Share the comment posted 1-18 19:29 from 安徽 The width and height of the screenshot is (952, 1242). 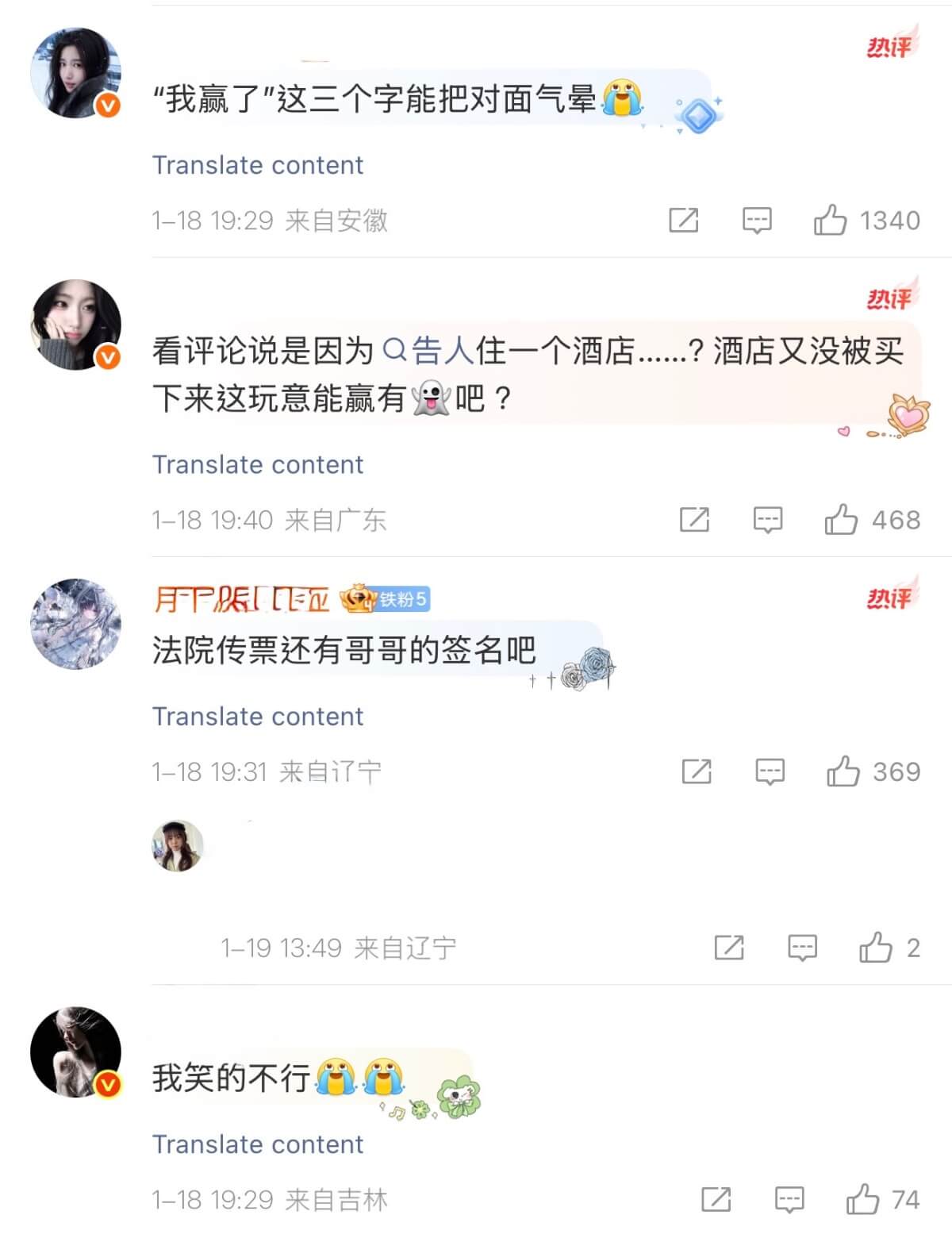pos(683,220)
